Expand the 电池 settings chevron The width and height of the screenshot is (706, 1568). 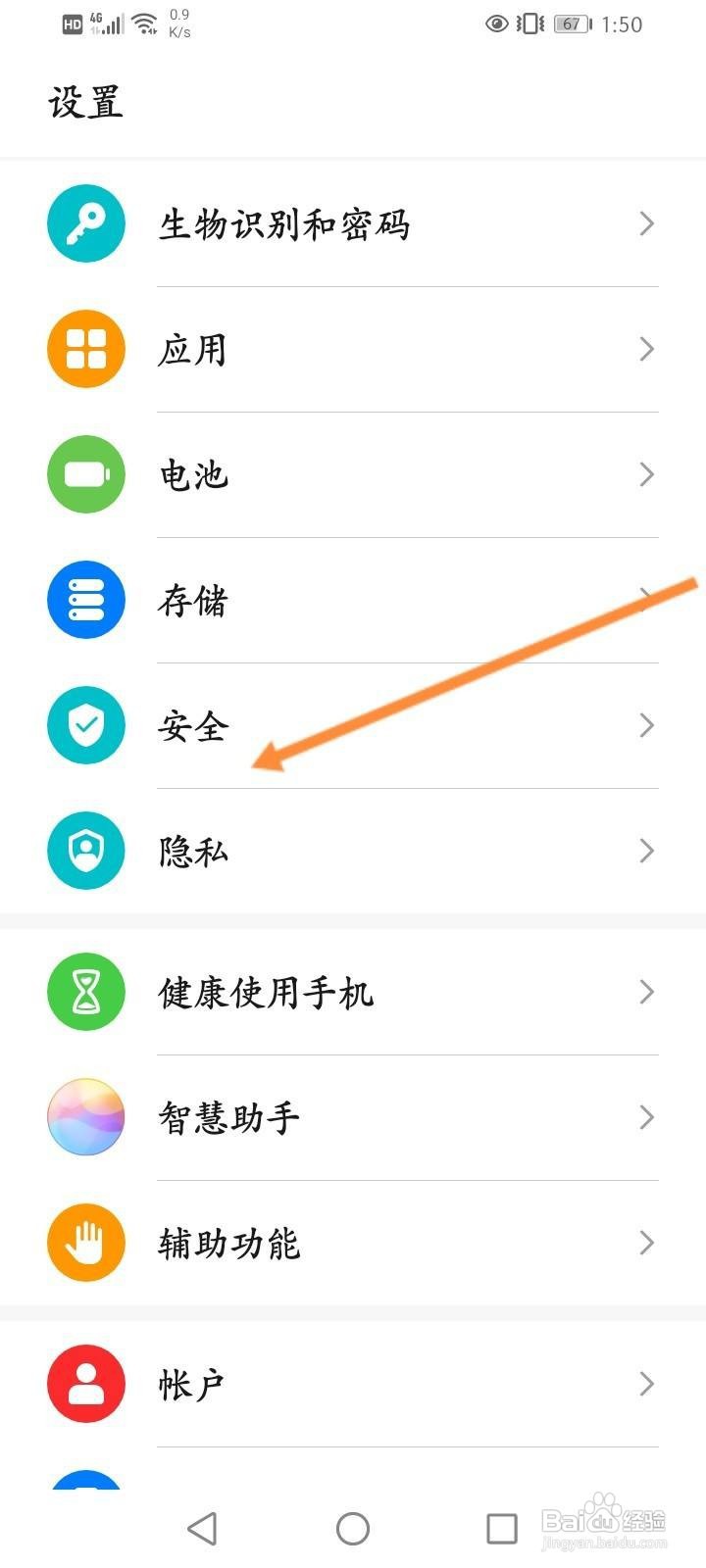pyautogui.click(x=646, y=474)
